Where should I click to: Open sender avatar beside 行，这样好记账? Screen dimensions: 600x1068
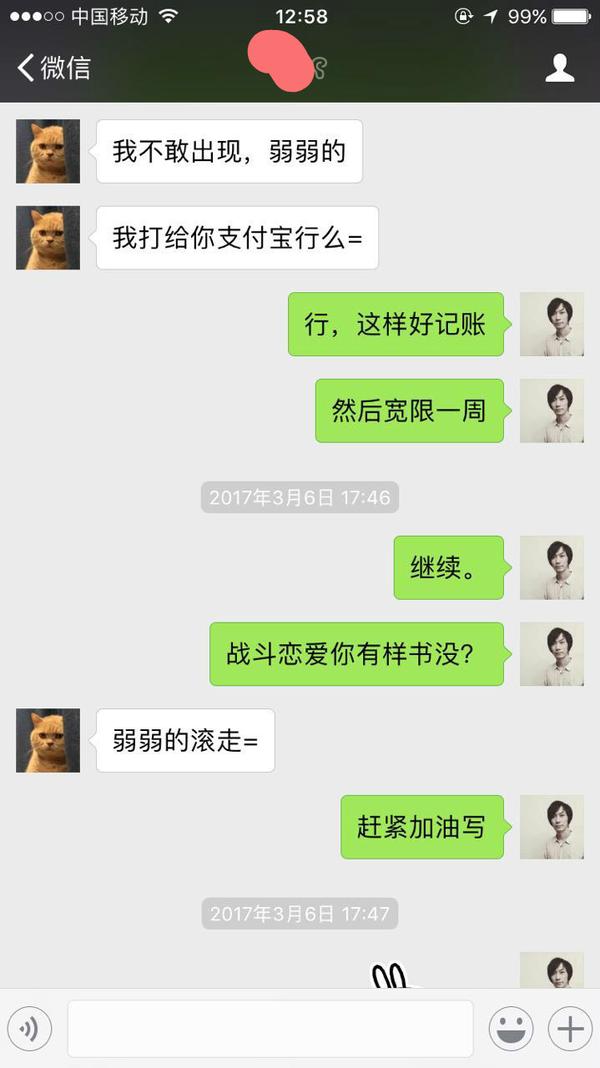[552, 324]
